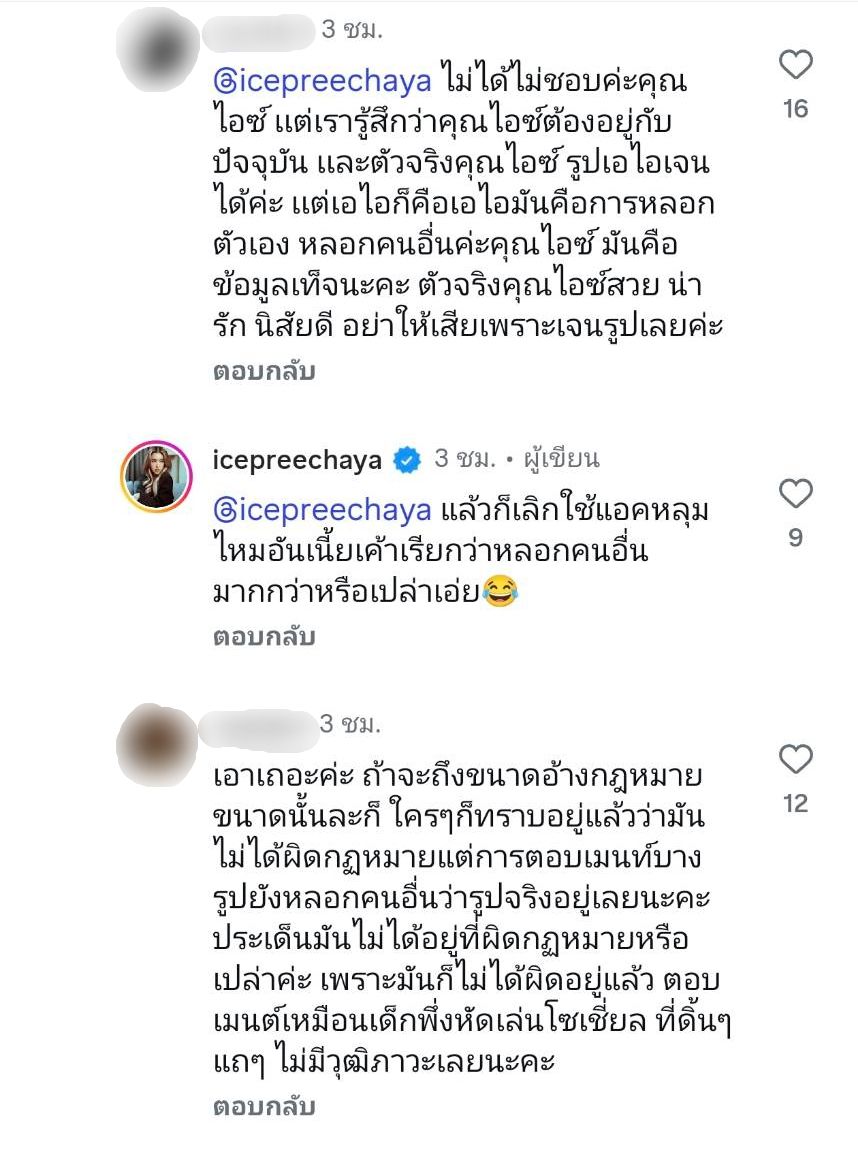Image resolution: width=858 pixels, height=1149 pixels.
Task: Tap the @icepreechaya mention in the author's reply
Action: 322,509
